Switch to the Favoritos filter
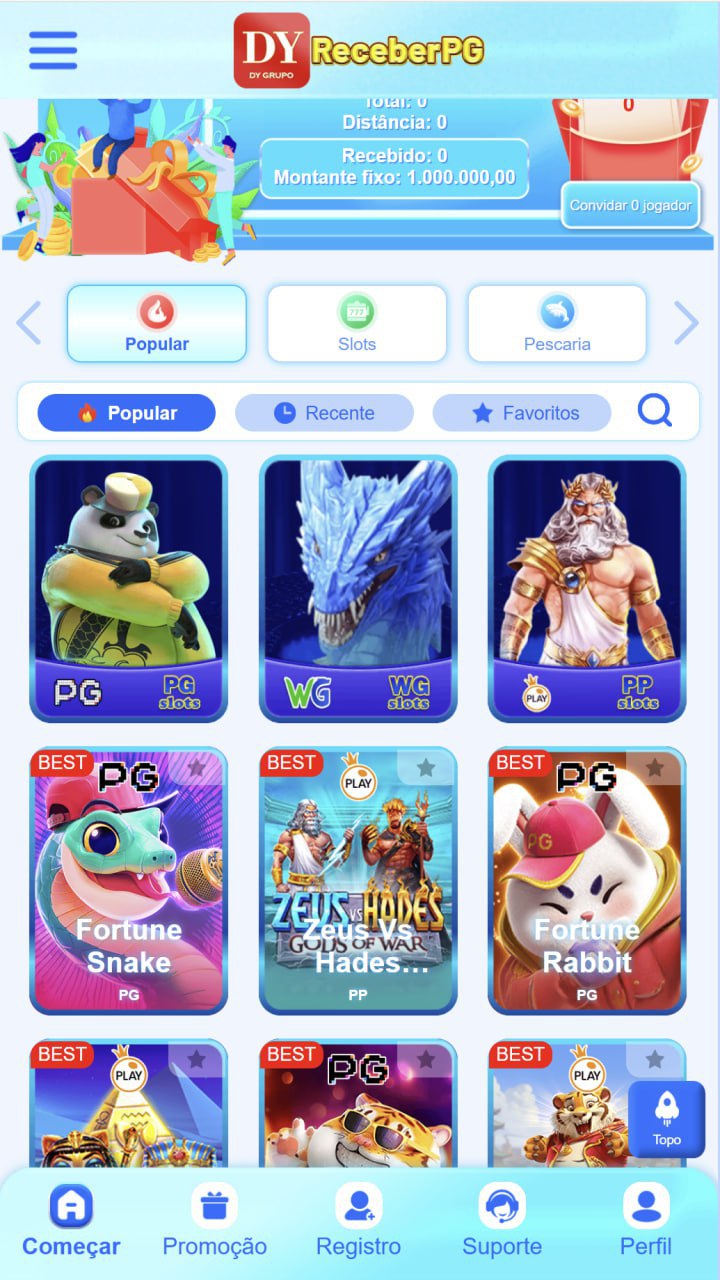 522,412
